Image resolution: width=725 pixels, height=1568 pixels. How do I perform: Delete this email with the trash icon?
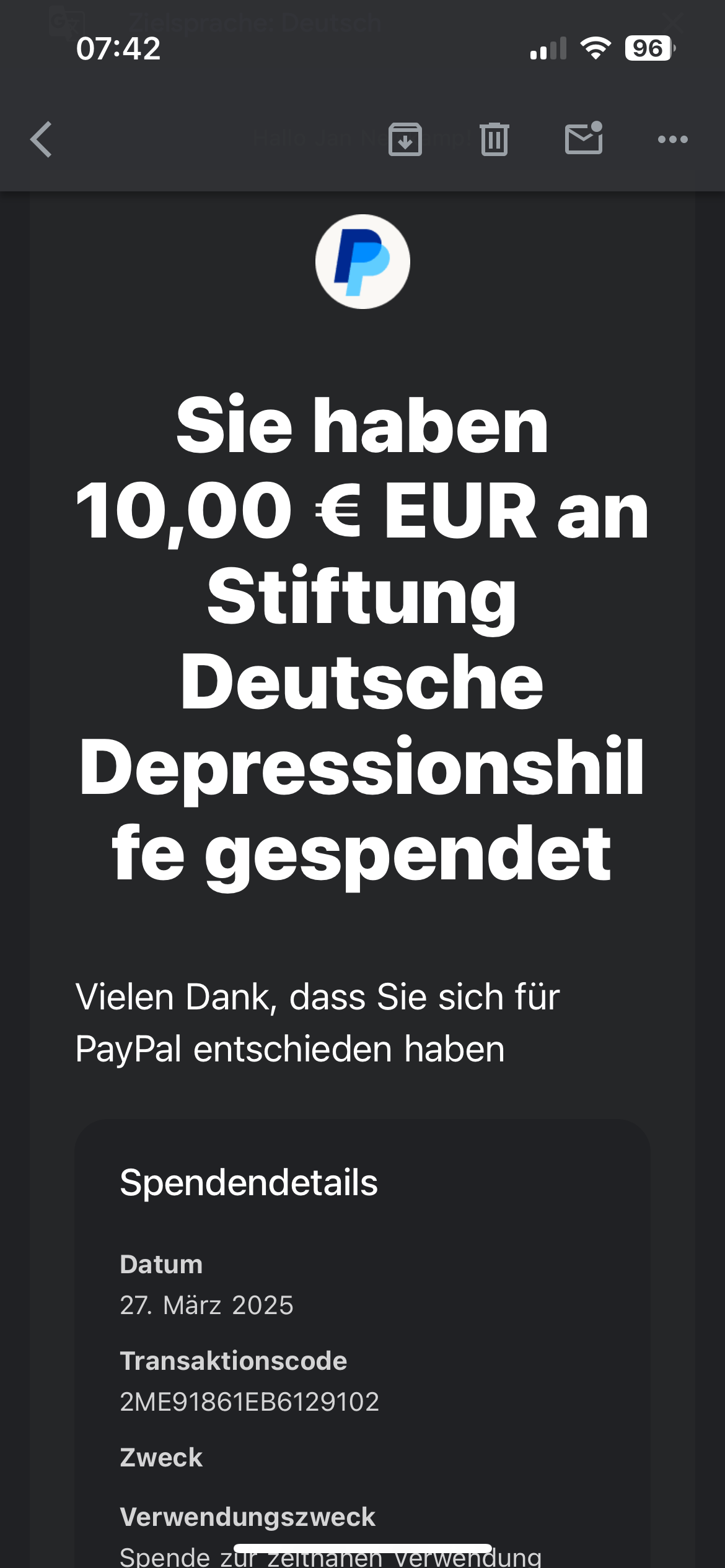pyautogui.click(x=494, y=139)
